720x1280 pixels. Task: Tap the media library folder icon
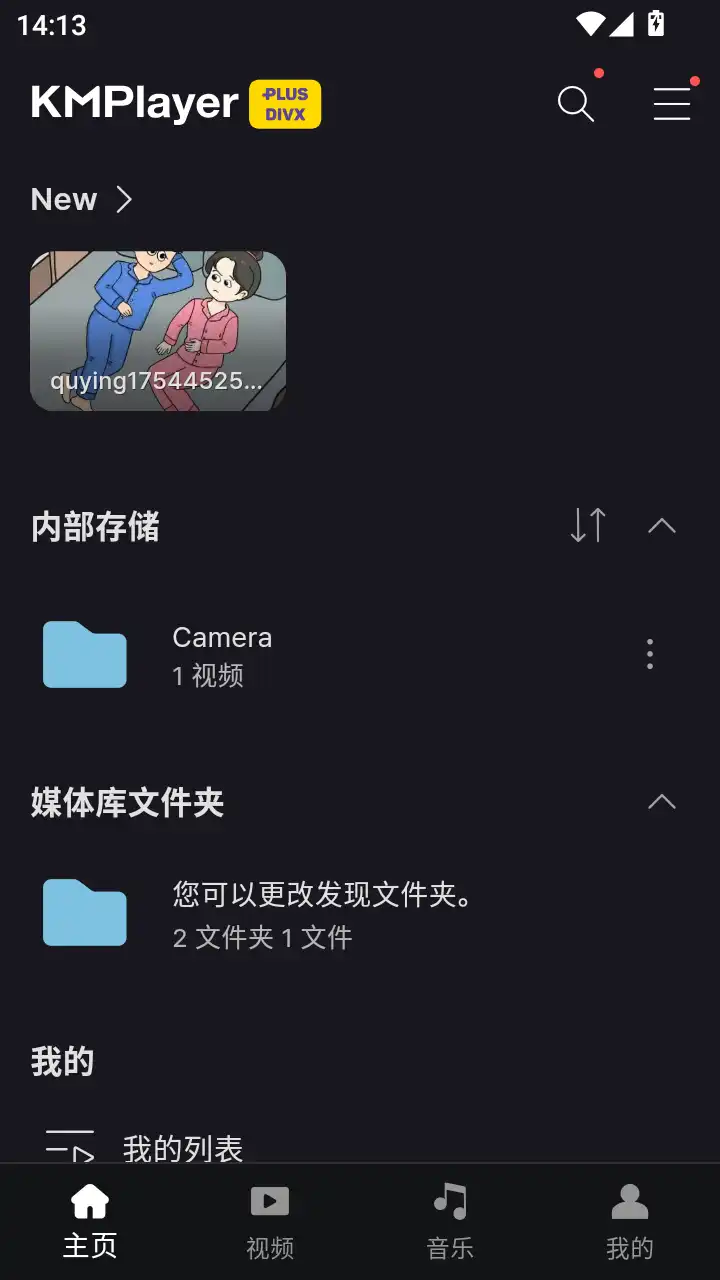click(x=84, y=912)
